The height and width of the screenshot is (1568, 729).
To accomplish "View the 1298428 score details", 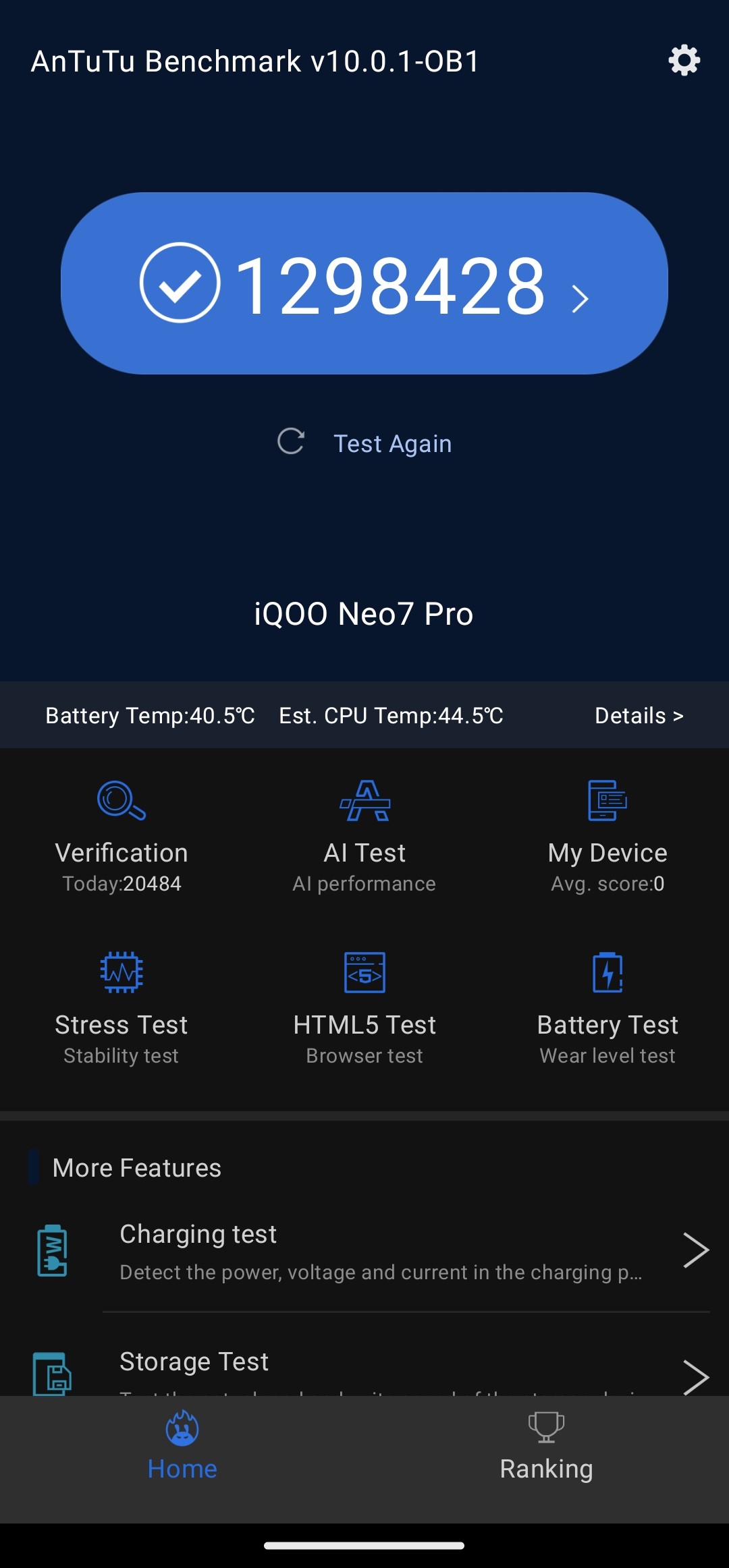I will tap(364, 283).
